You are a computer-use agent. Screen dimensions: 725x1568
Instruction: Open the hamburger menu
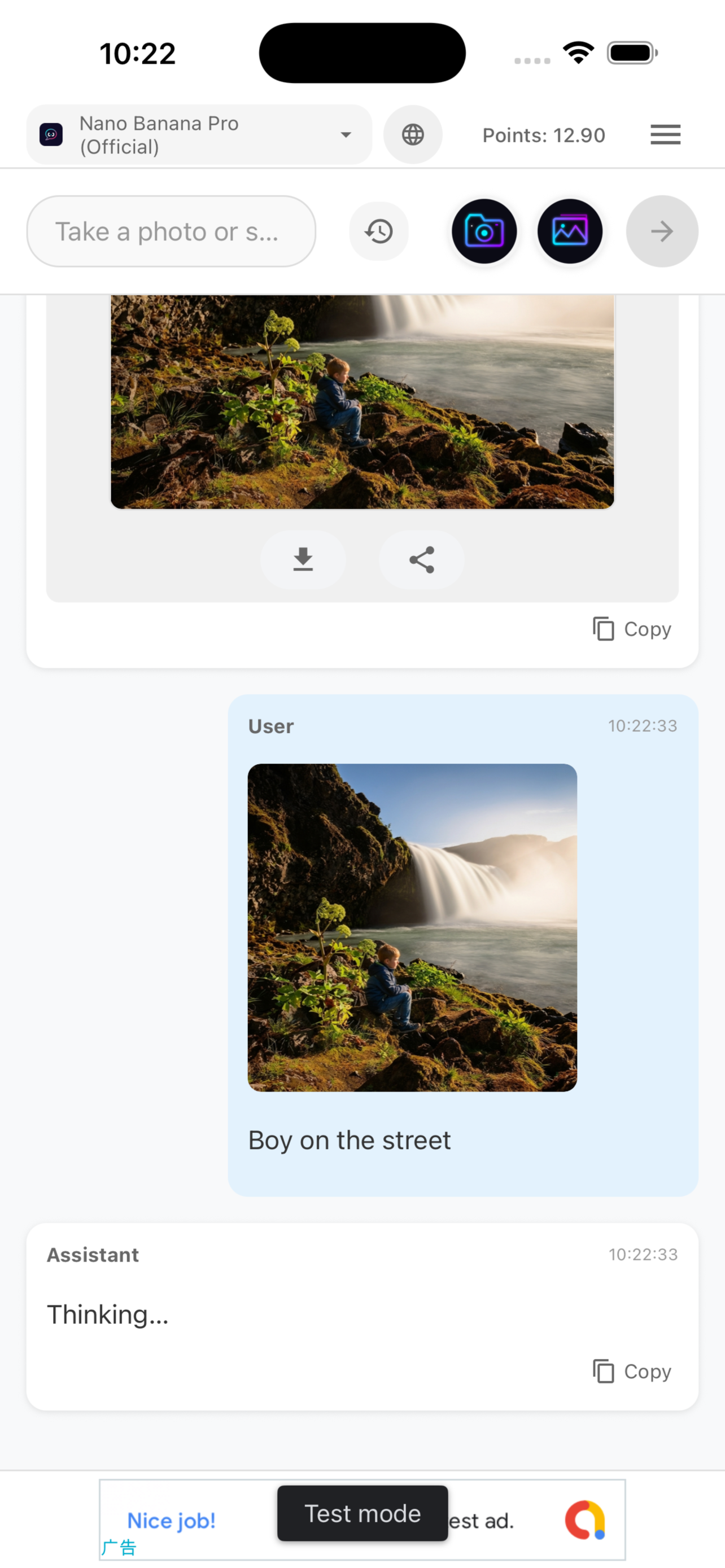click(665, 134)
